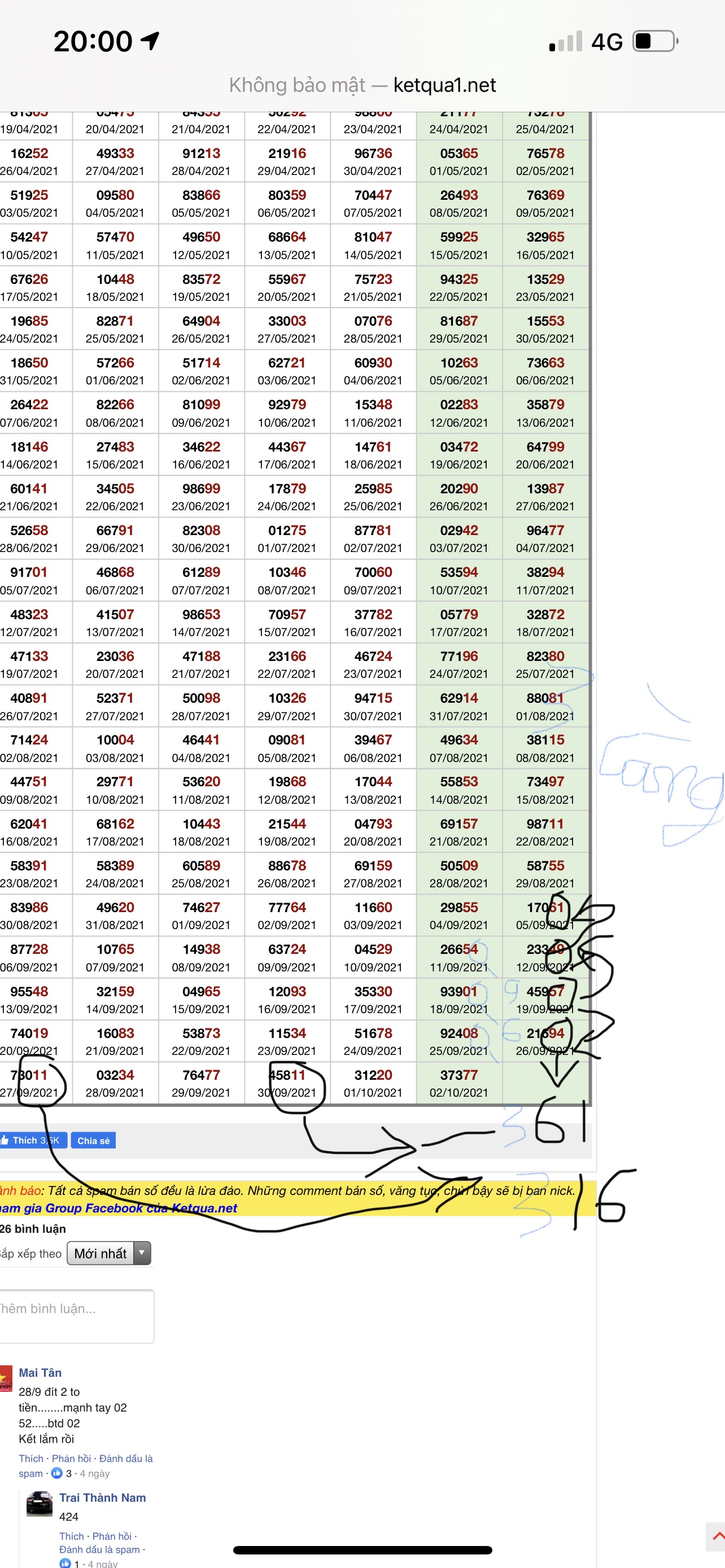
Task: Open Mai Tân's profile link
Action: (x=40, y=1372)
